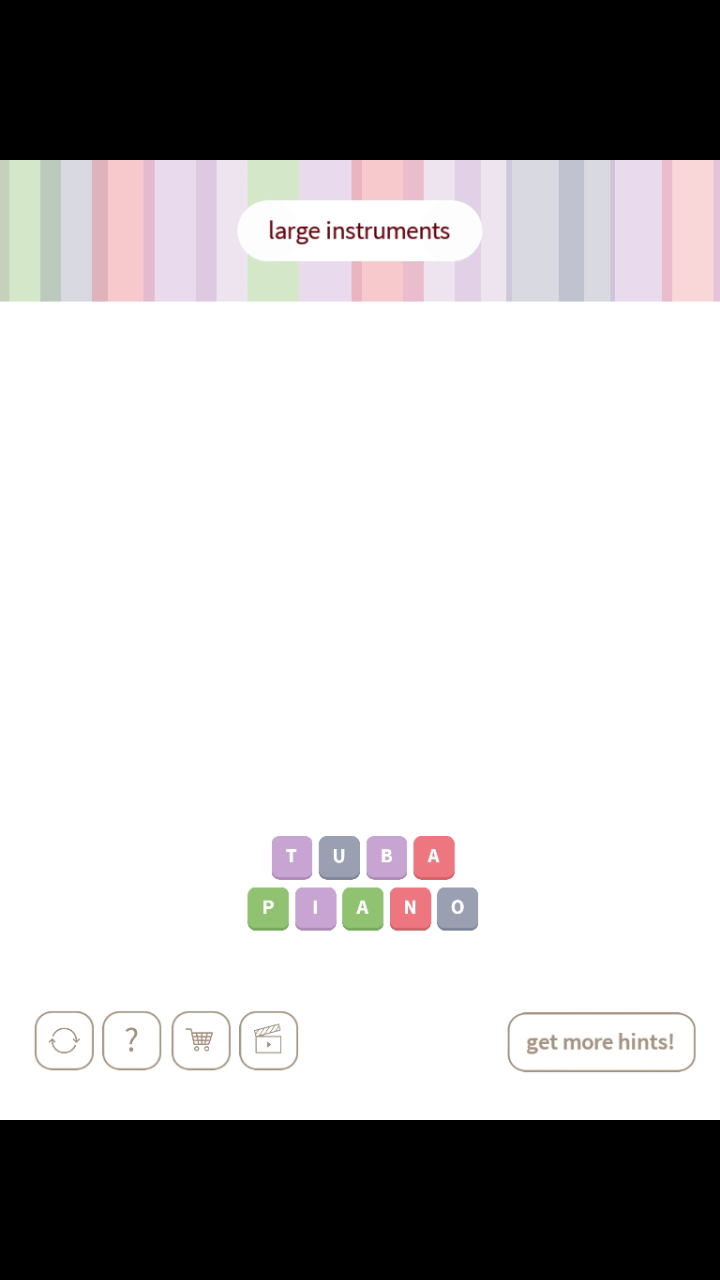Viewport: 720px width, 1280px height.
Task: Open the help question mark
Action: [x=131, y=1041]
